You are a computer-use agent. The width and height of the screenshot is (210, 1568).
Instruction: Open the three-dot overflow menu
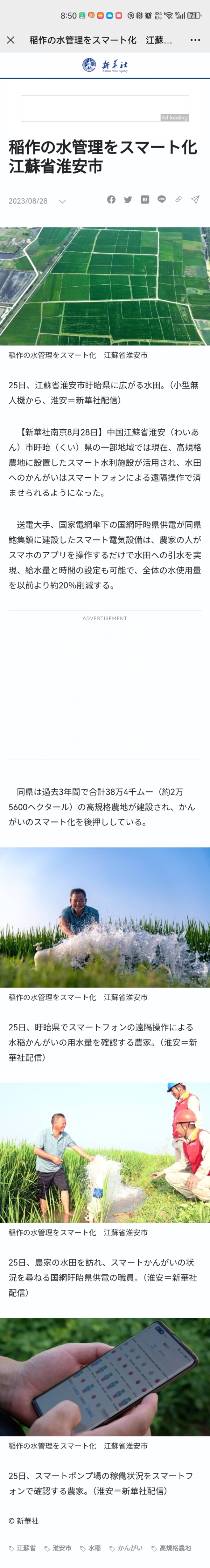tap(195, 40)
